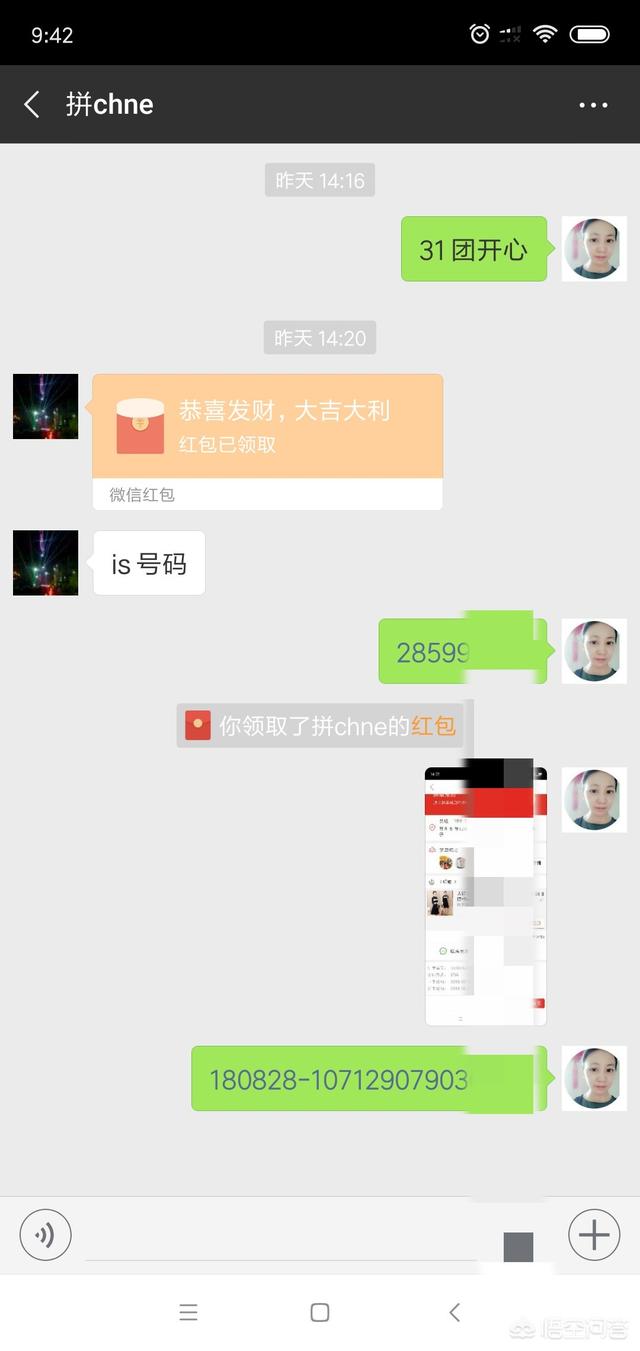Screen dimensions: 640x1351
Task: Tap the system home button
Action: click(320, 1313)
